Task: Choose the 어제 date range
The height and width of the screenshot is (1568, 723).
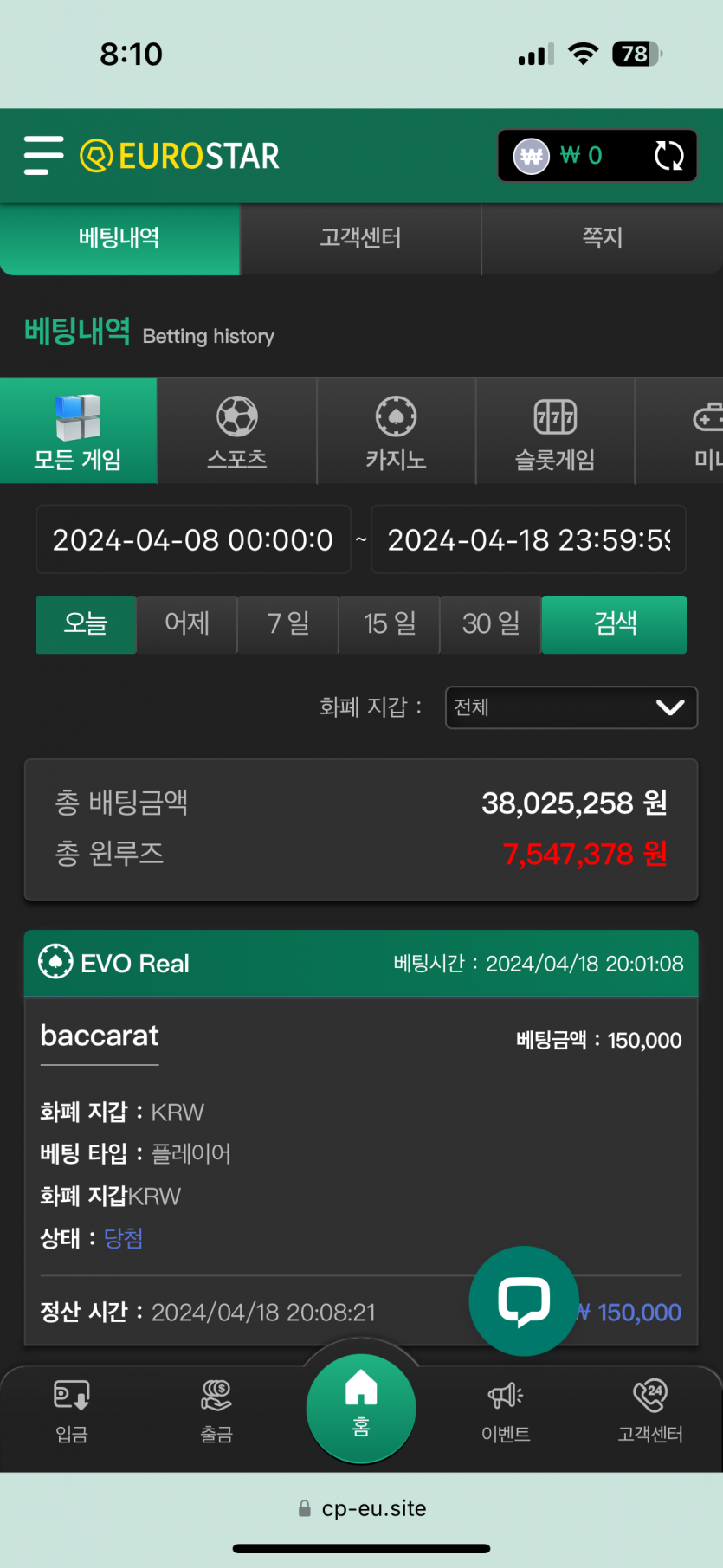Action: pyautogui.click(x=187, y=623)
